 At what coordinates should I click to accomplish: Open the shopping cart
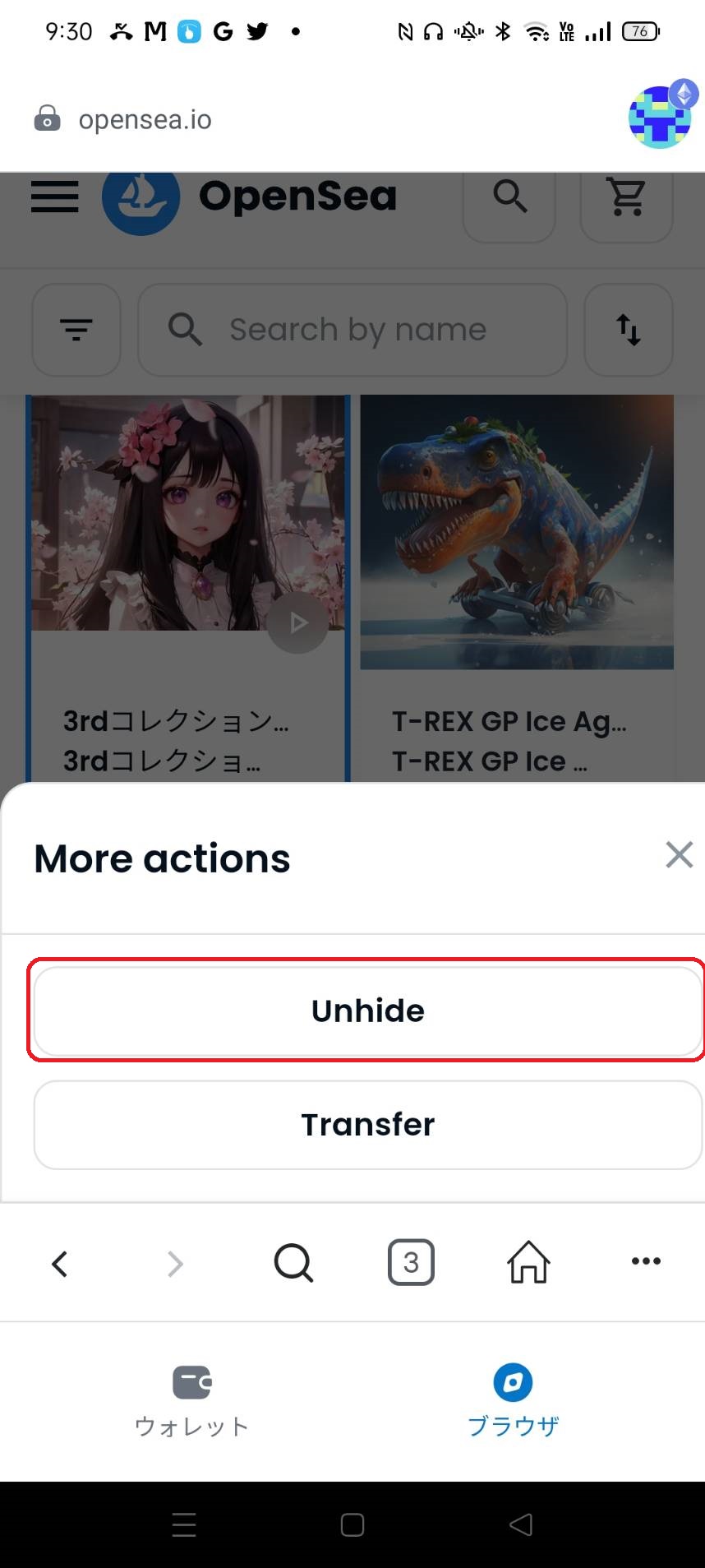[x=626, y=197]
